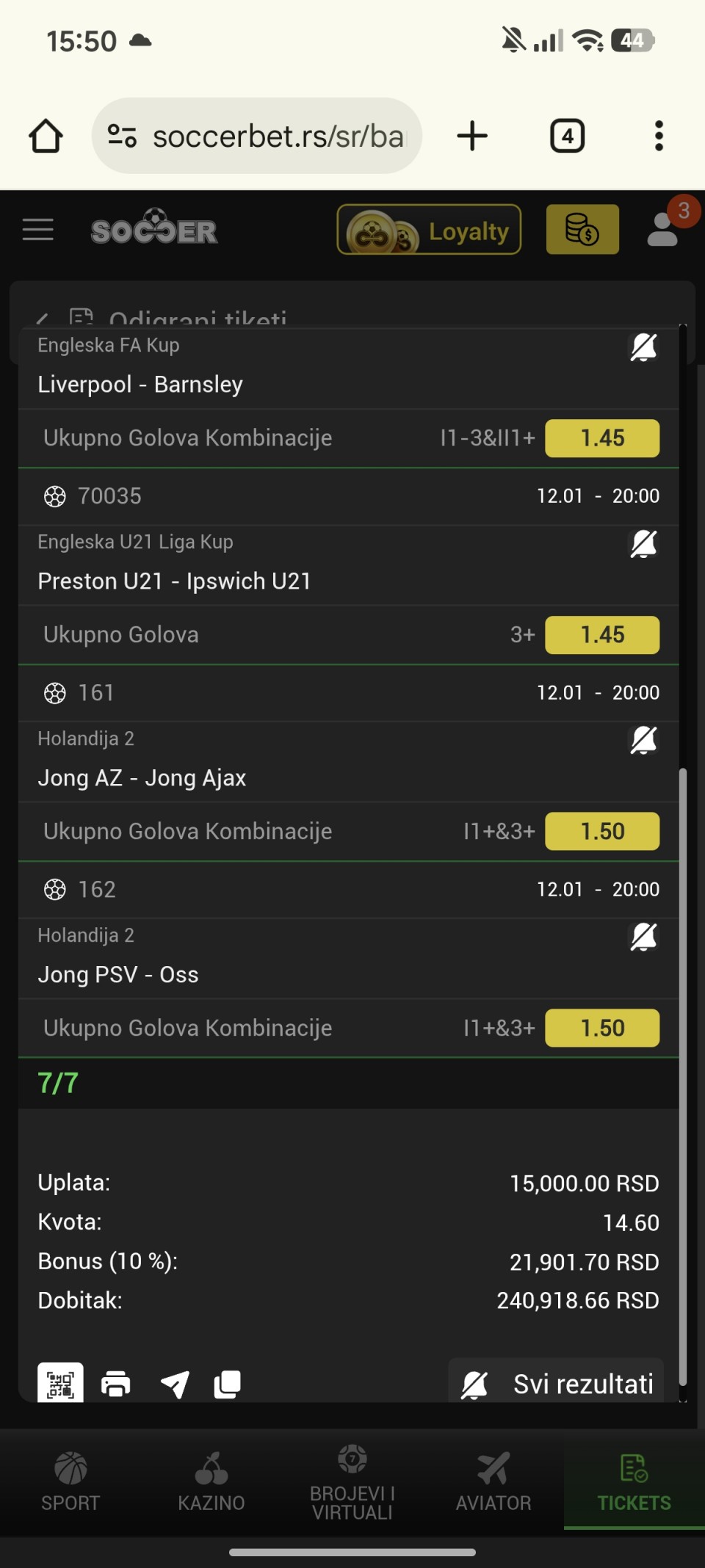Share the ticket via send icon
This screenshot has height=1568, width=705.
pos(175,1384)
